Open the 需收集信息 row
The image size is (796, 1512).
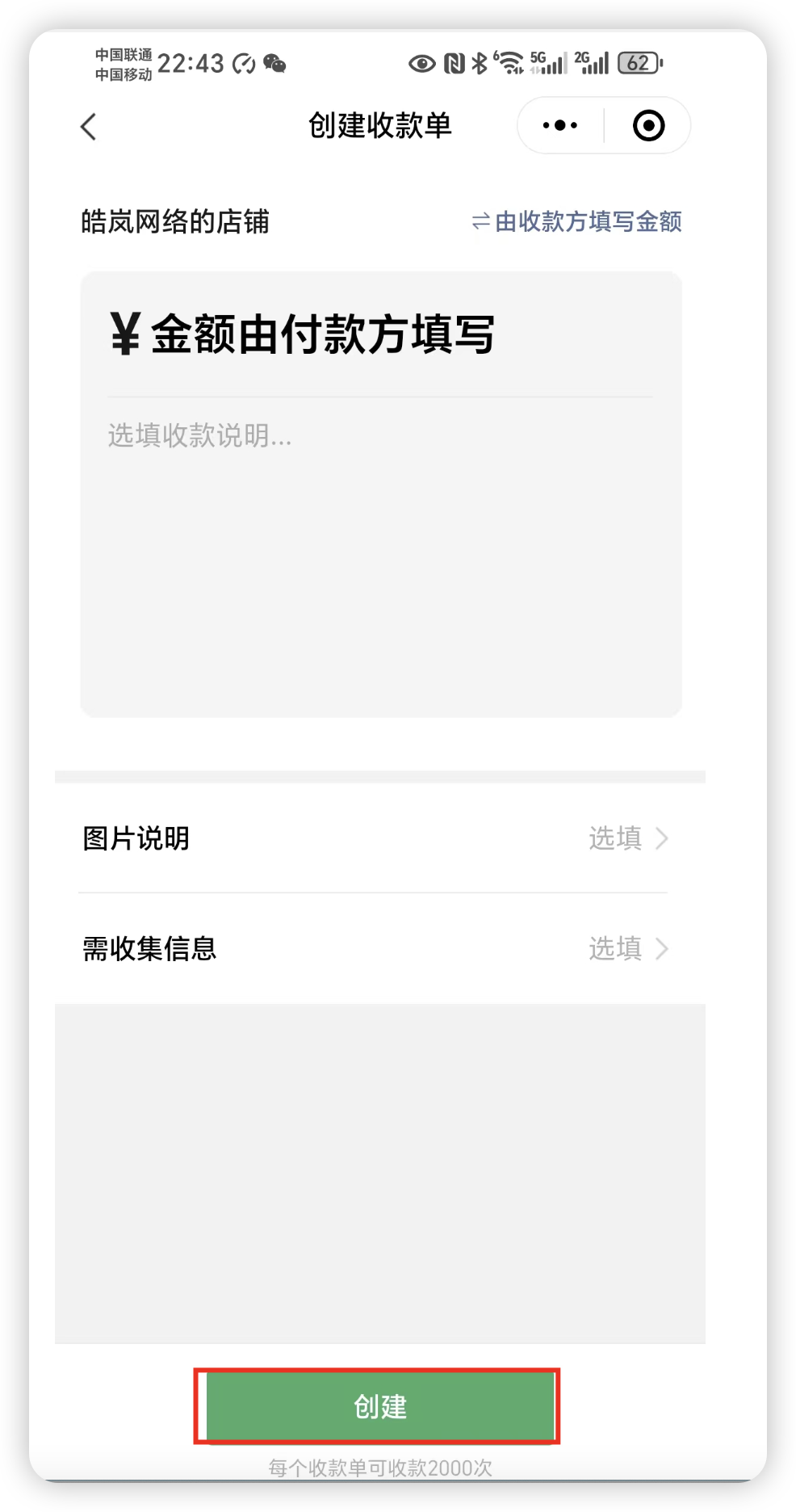pyautogui.click(x=376, y=948)
